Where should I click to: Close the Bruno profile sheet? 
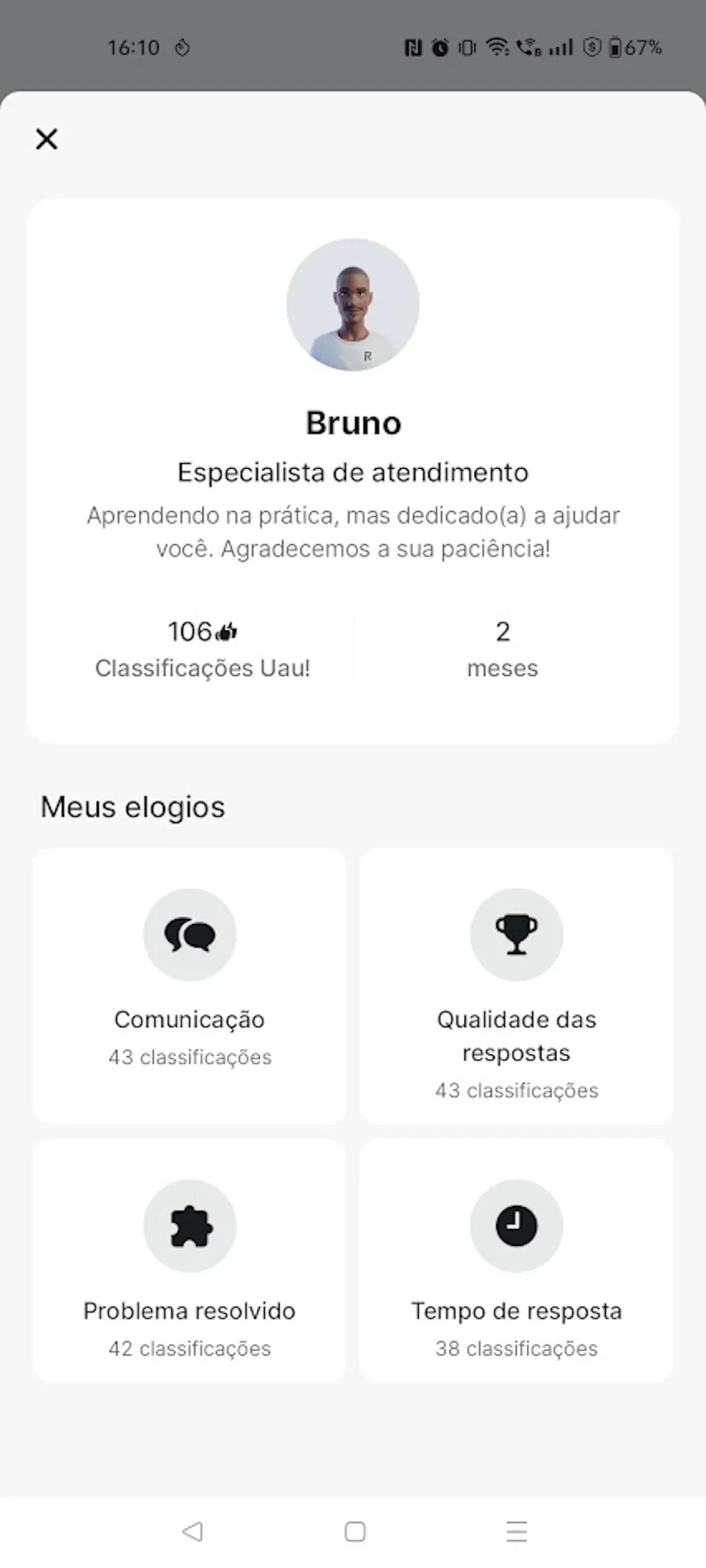click(x=47, y=139)
